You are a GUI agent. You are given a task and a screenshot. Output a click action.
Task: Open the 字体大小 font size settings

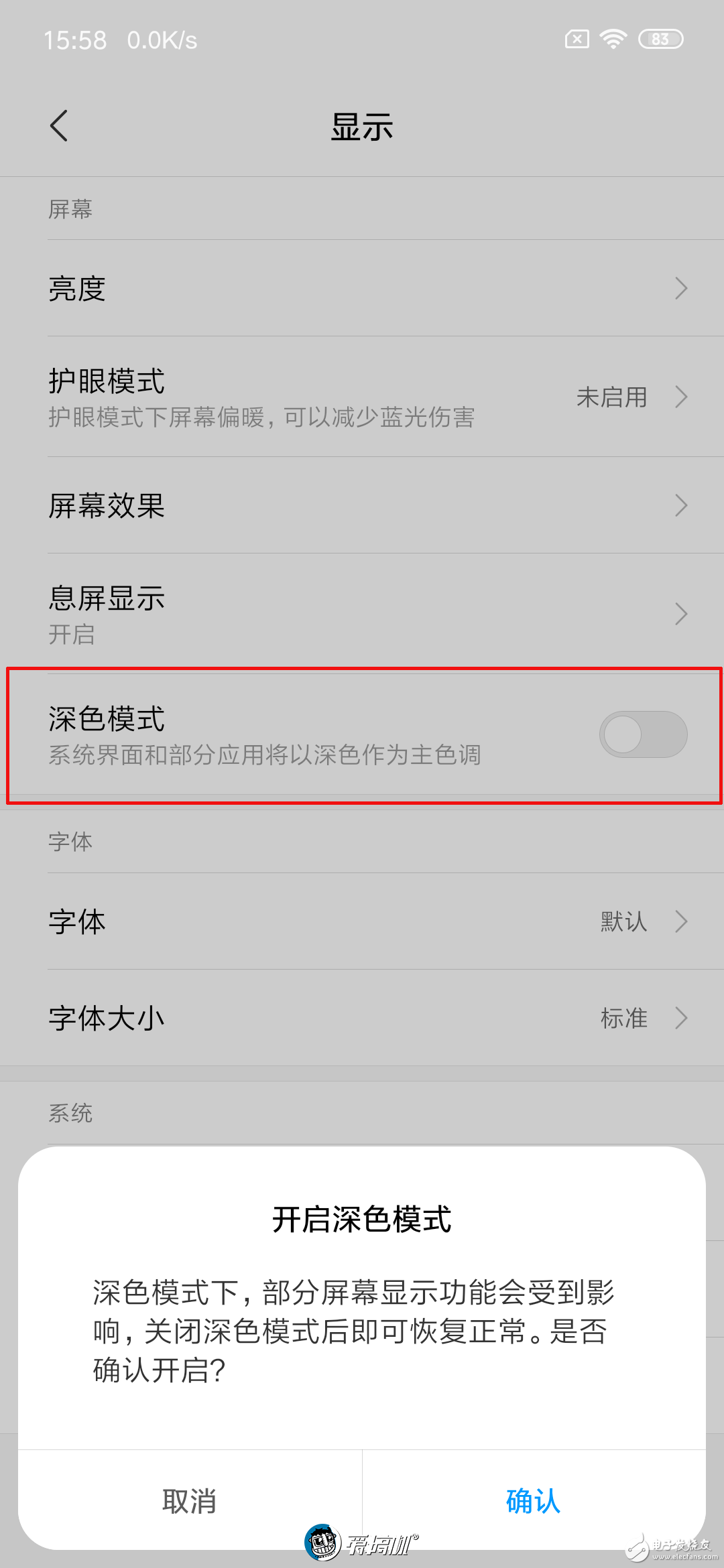[362, 1018]
